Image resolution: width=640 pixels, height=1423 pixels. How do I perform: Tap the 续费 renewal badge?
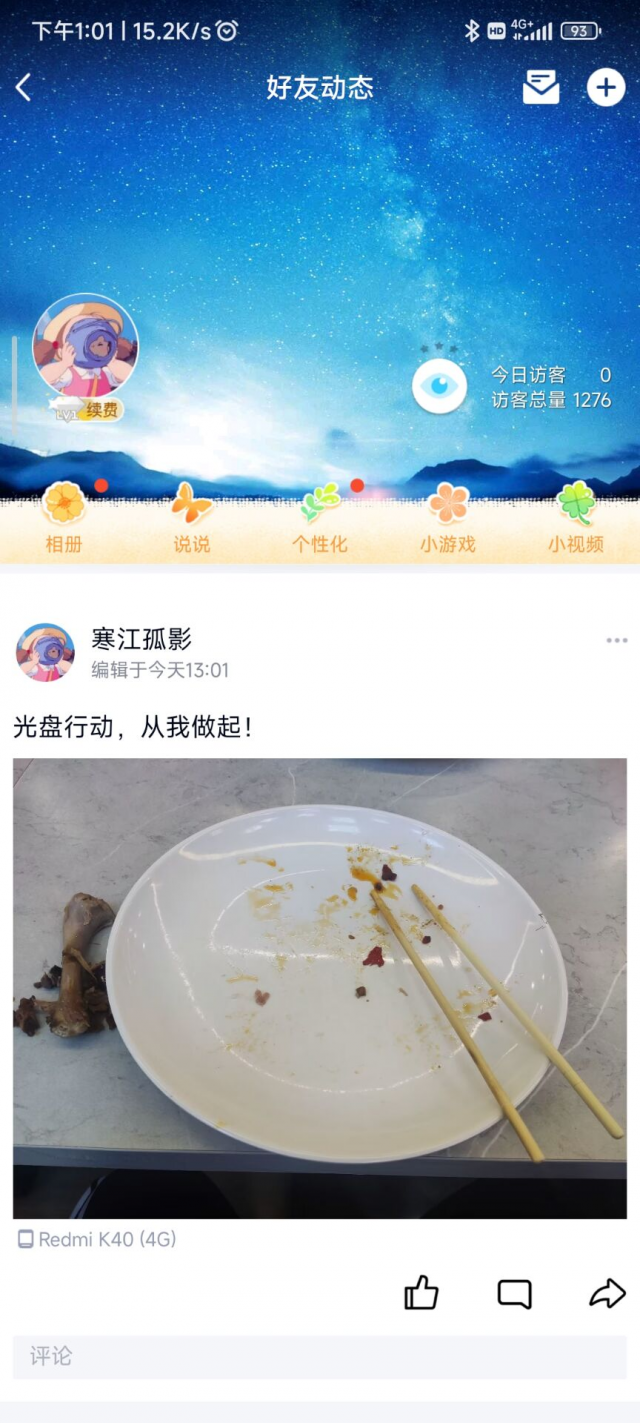coord(100,410)
